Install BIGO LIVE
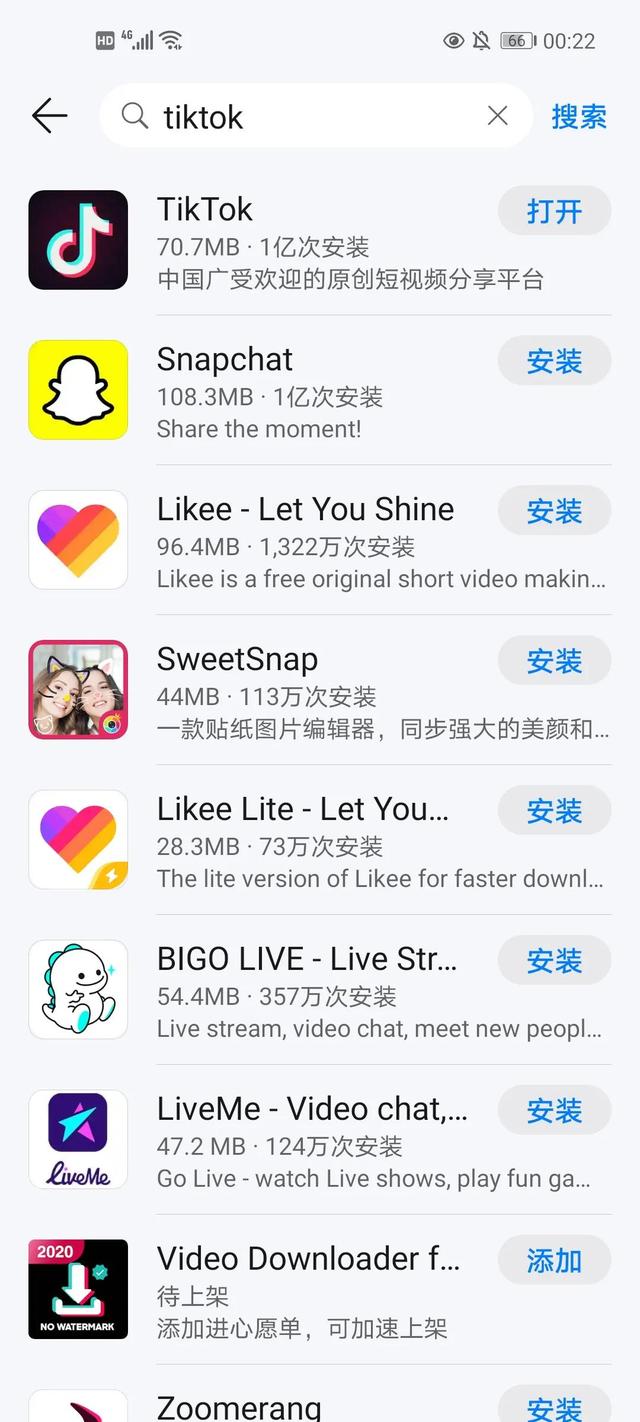Image resolution: width=640 pixels, height=1422 pixels. click(x=554, y=961)
